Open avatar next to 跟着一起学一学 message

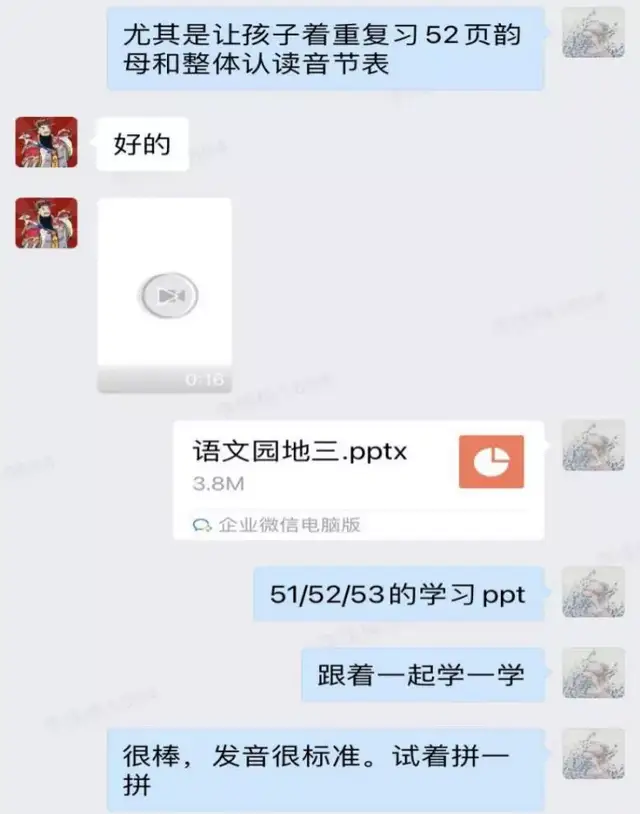(593, 673)
